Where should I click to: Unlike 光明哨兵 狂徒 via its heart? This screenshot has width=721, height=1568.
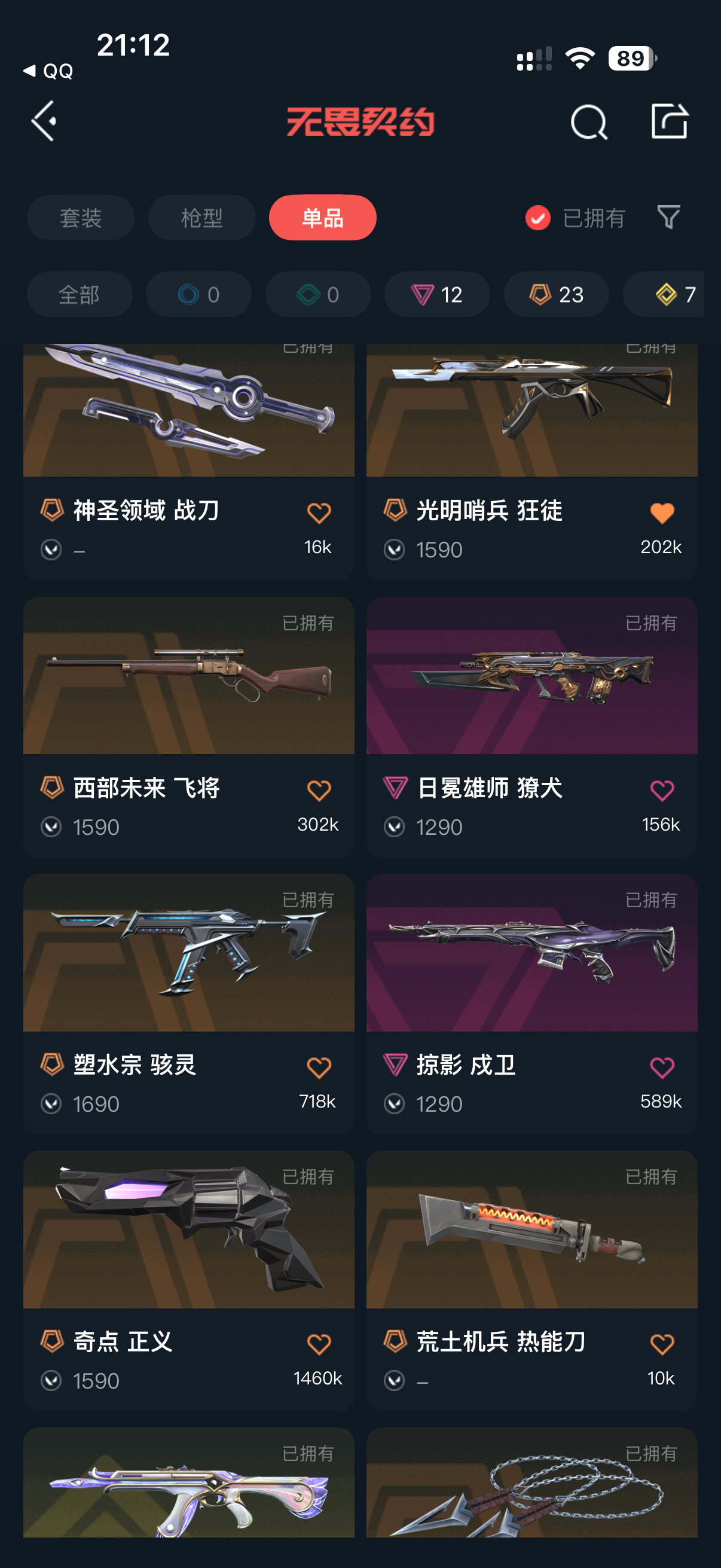pyautogui.click(x=662, y=513)
